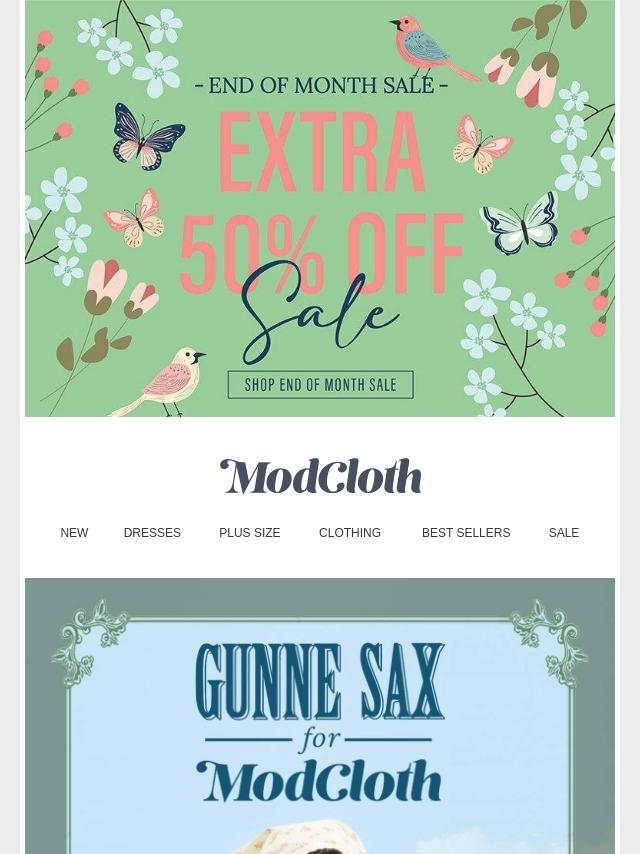Go to the New category
The width and height of the screenshot is (640, 854).
74,533
